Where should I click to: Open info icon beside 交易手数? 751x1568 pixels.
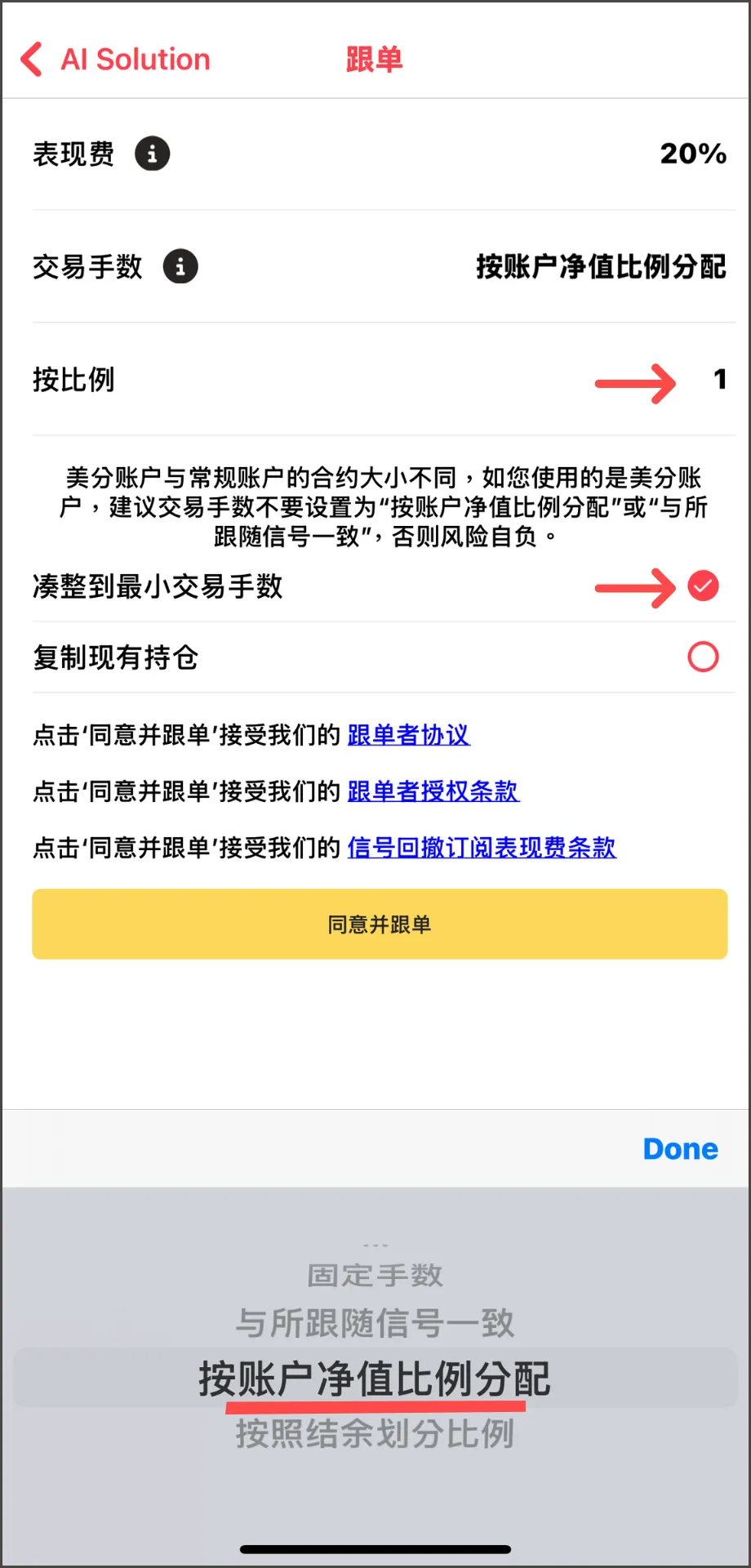pyautogui.click(x=180, y=266)
